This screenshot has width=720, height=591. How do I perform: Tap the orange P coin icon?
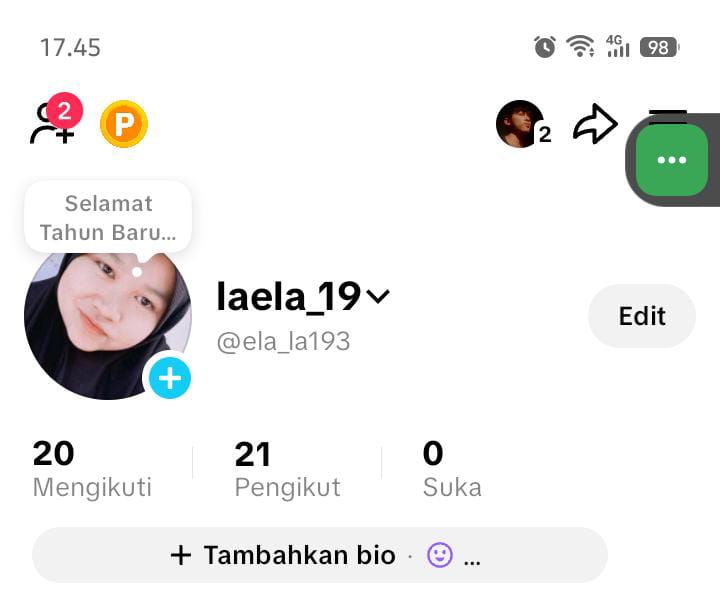124,125
